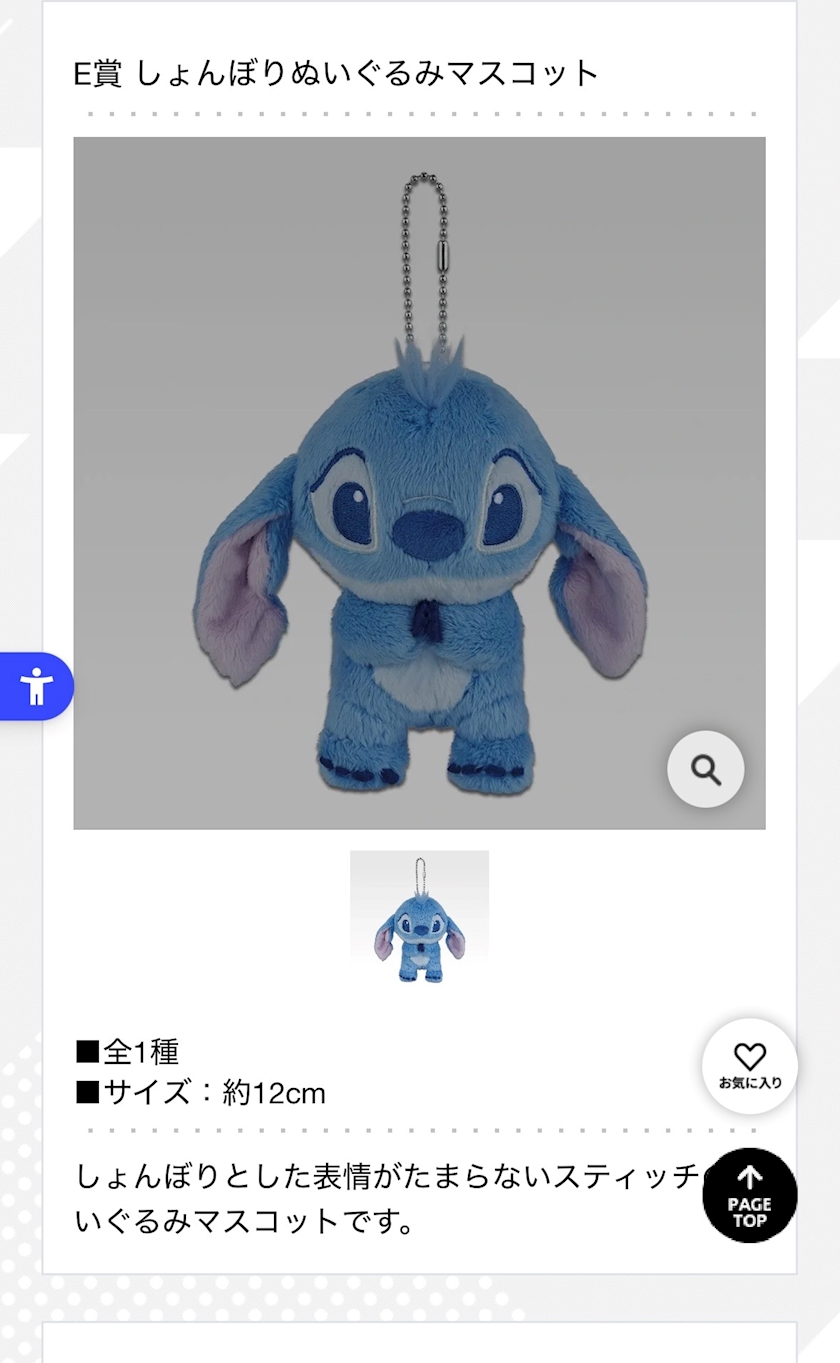Open the accessibility options button
Viewport: 840px width, 1363px height.
coord(36,686)
